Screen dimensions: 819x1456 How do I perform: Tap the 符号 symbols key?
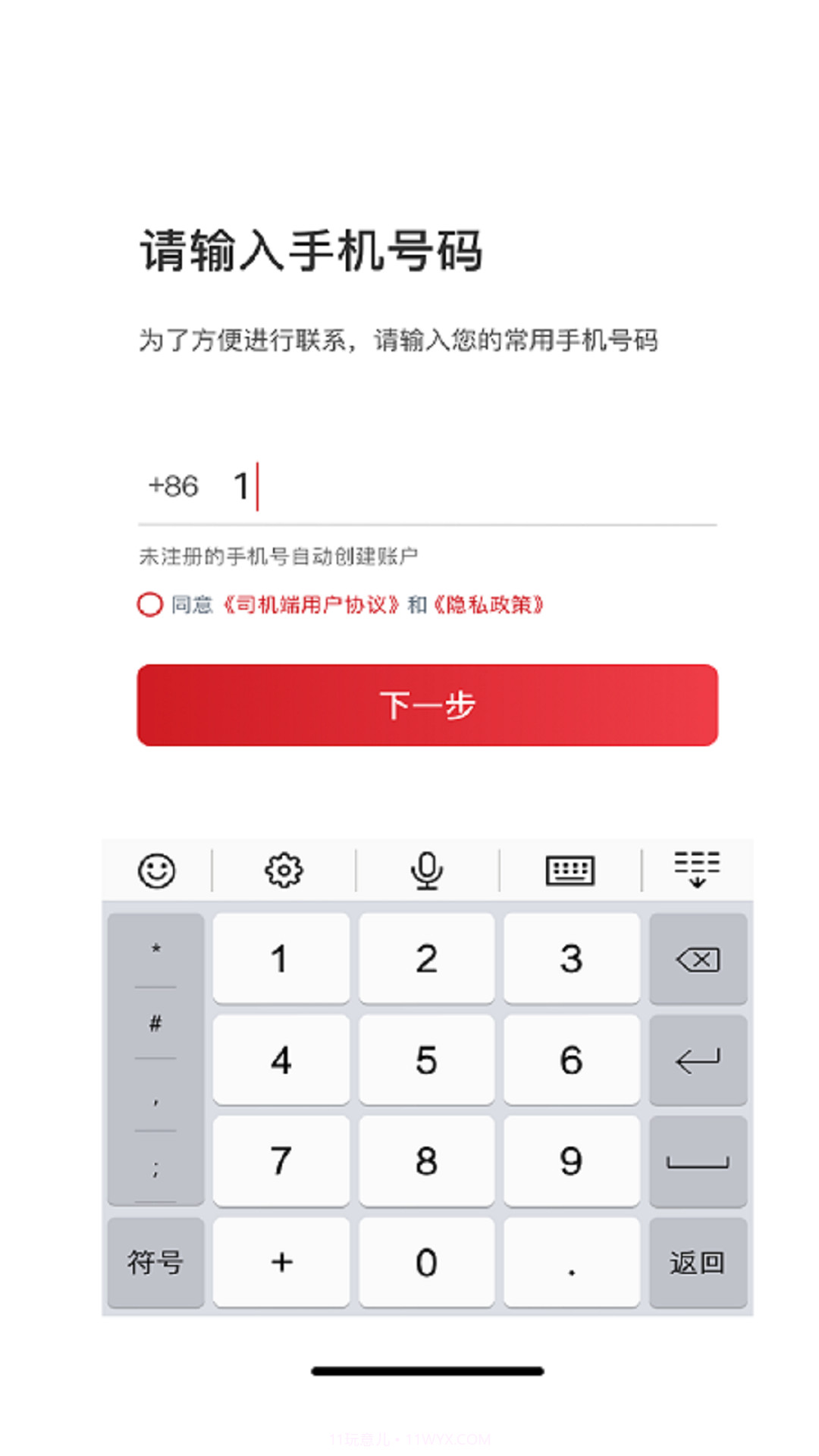click(x=154, y=1261)
